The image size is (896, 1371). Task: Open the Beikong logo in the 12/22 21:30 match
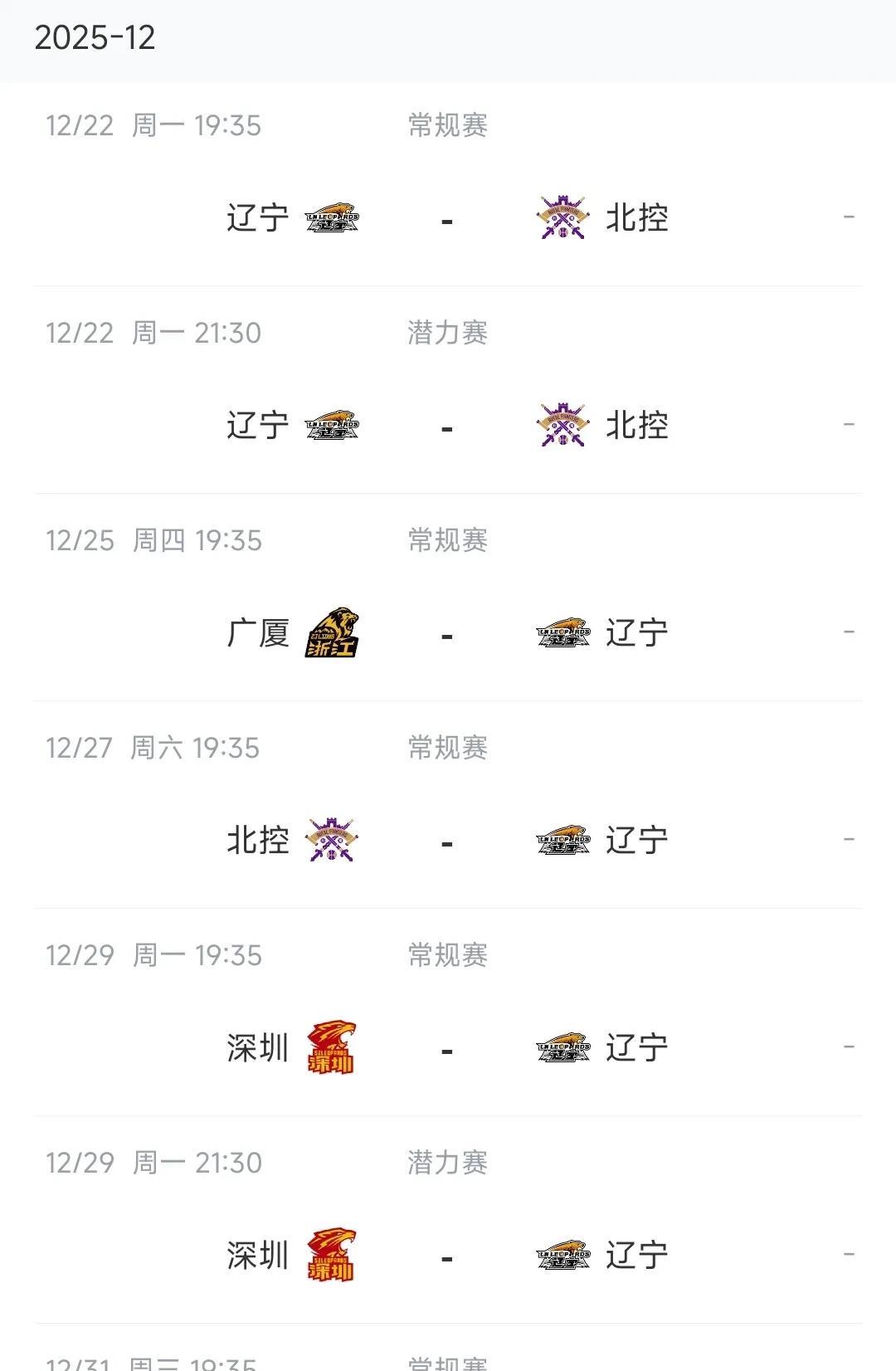click(x=561, y=426)
